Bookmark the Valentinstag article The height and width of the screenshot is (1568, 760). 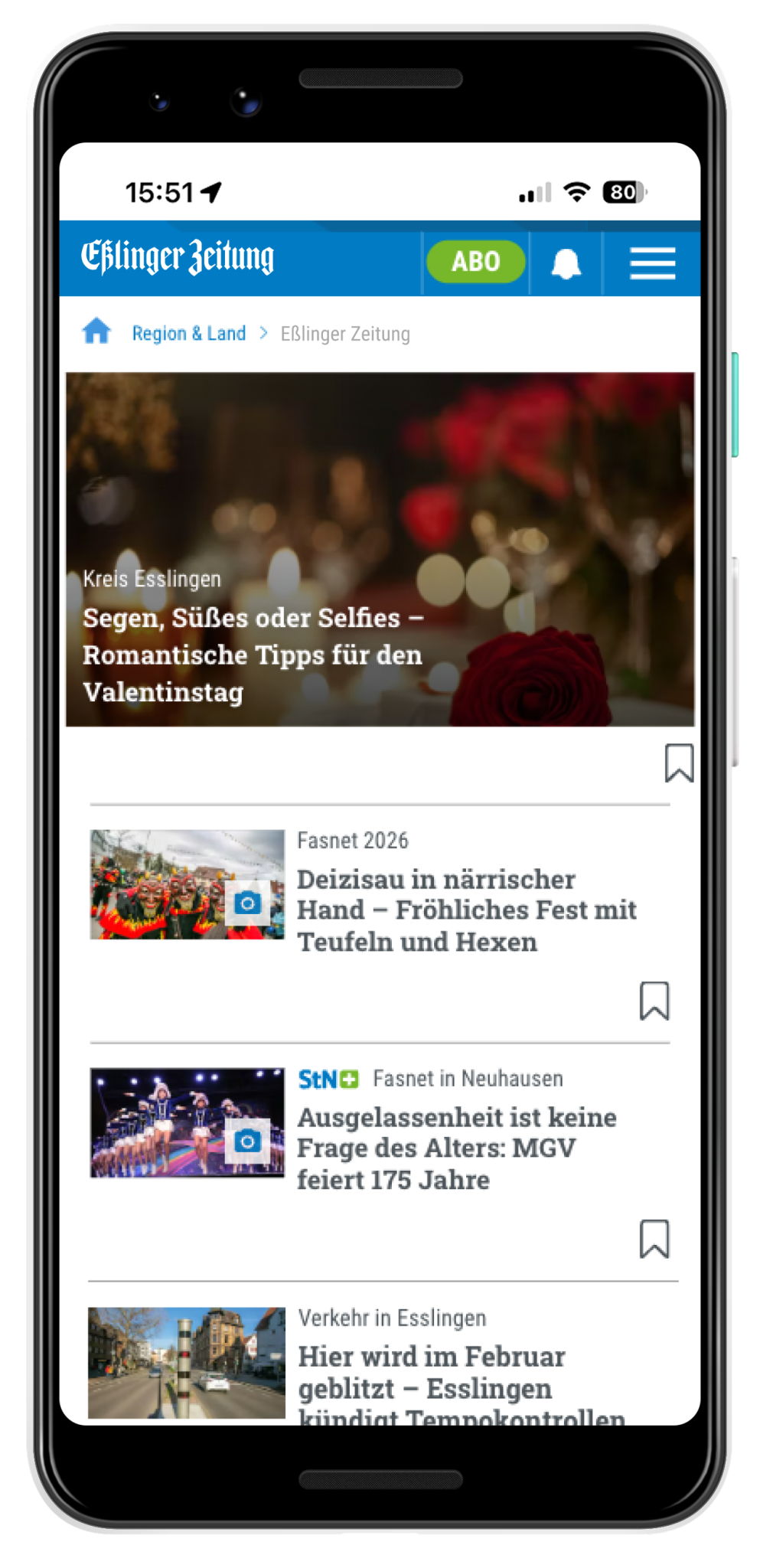(678, 763)
